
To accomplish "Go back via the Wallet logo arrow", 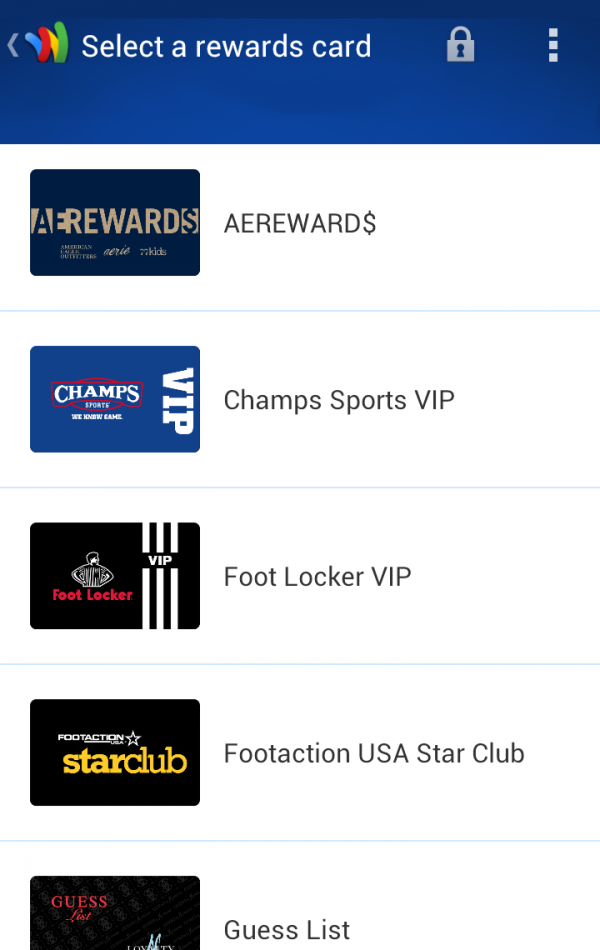I will (x=36, y=45).
